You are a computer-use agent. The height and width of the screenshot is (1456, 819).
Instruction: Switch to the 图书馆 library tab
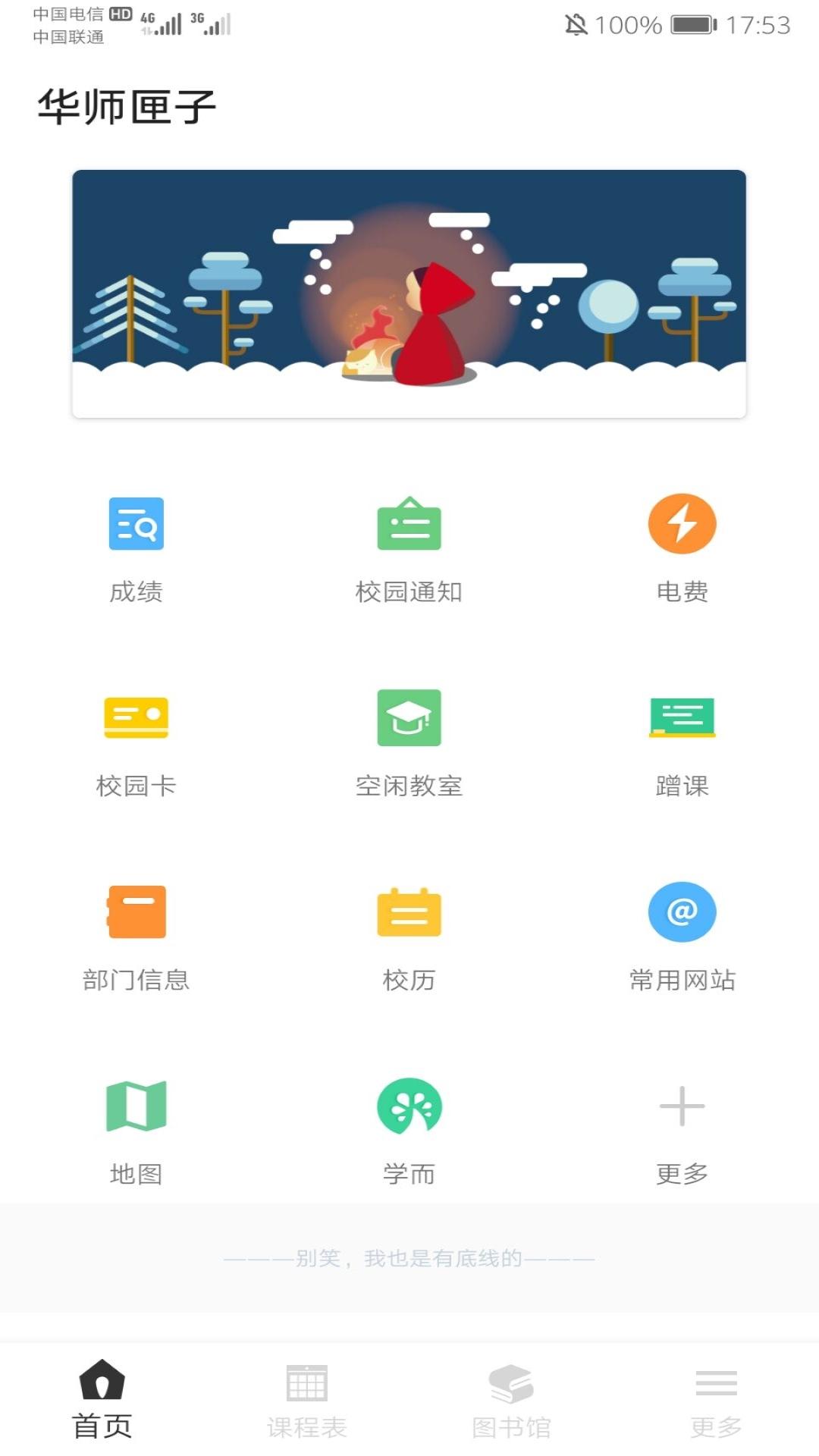512,1403
